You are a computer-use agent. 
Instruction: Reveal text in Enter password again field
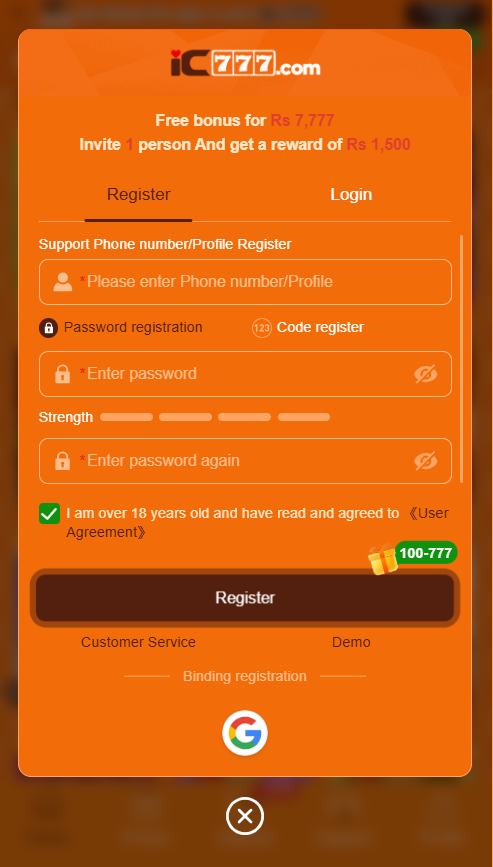[x=426, y=461]
